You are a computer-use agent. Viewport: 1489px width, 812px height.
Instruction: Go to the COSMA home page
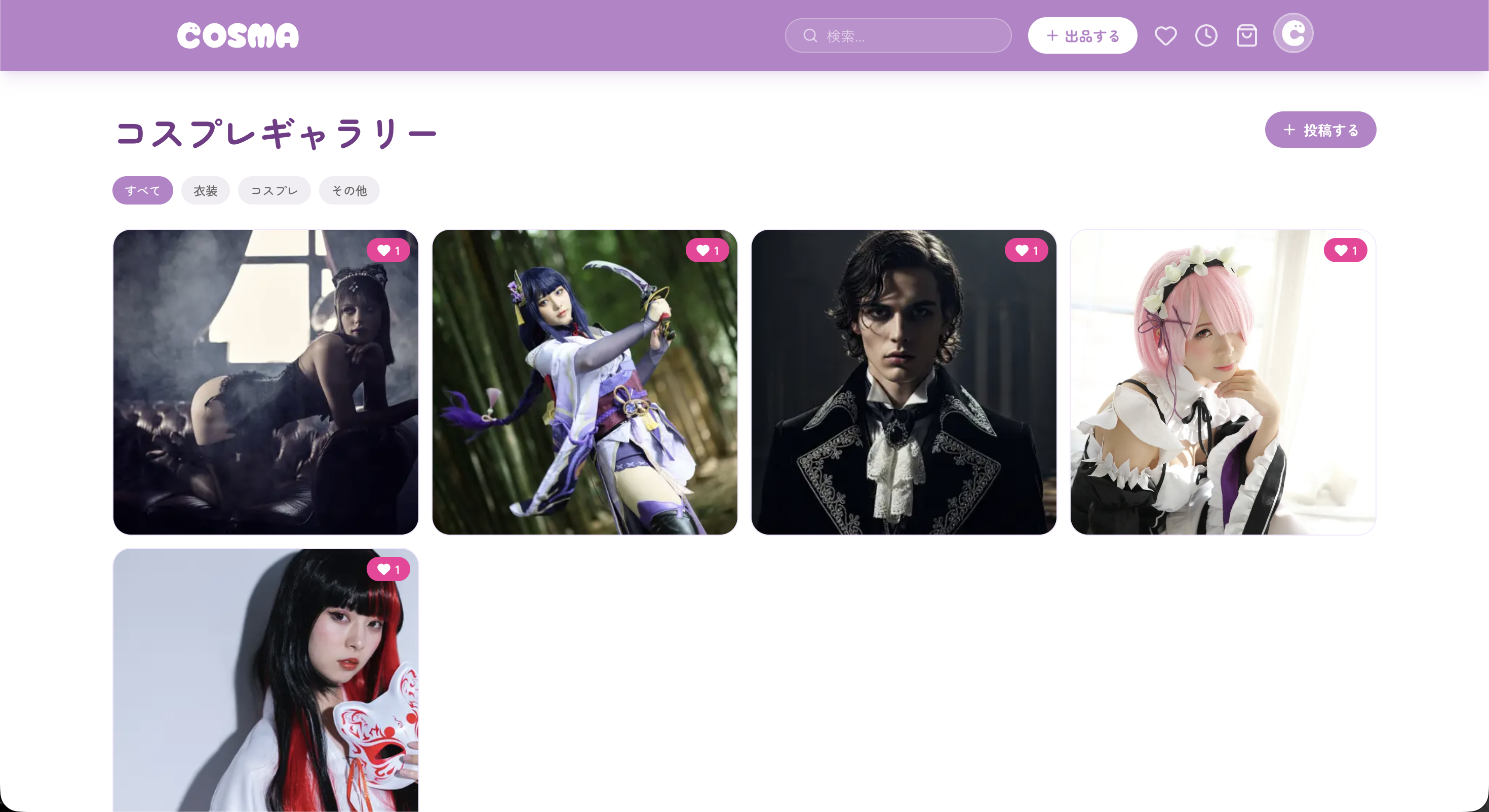(x=238, y=36)
